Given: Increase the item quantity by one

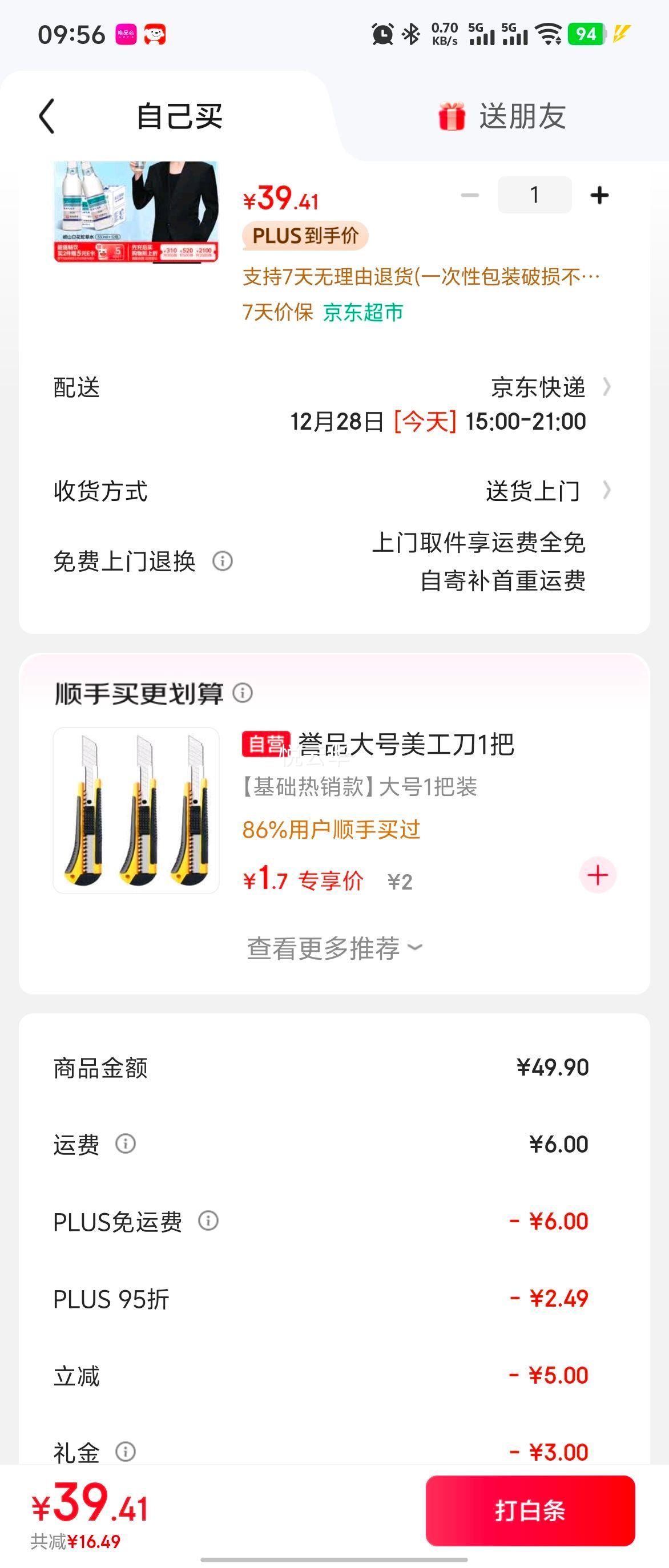Looking at the screenshot, I should (599, 195).
